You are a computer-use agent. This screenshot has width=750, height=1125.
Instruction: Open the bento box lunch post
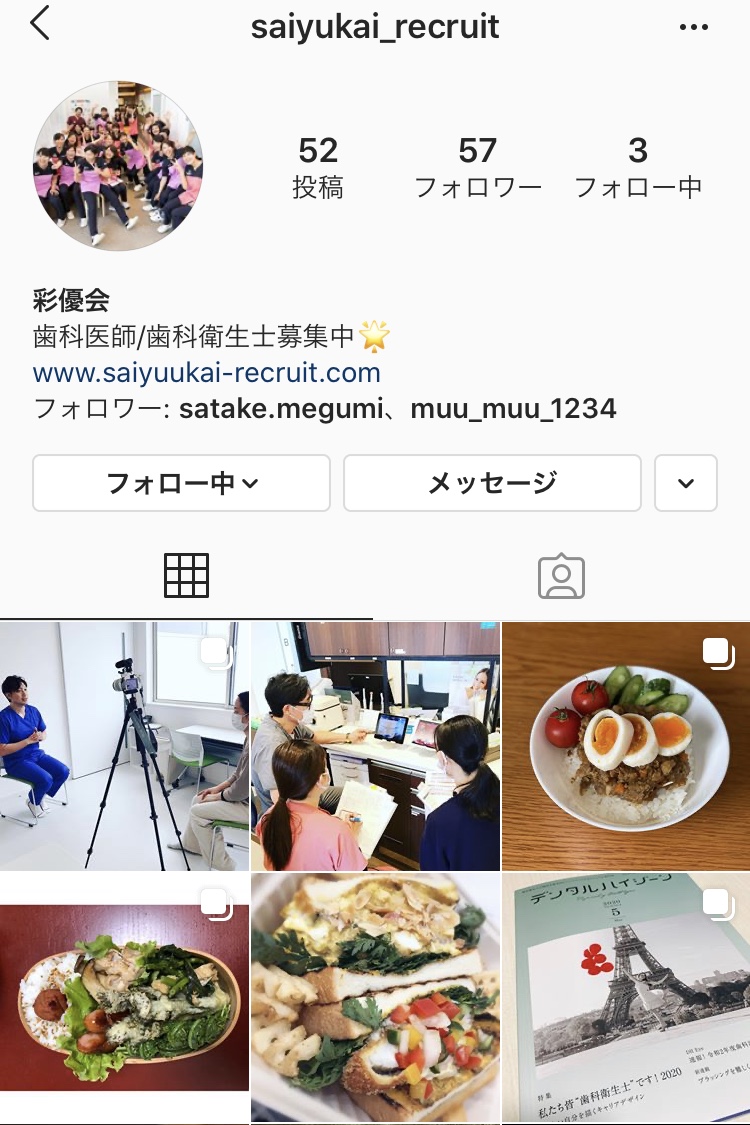[x=124, y=999]
